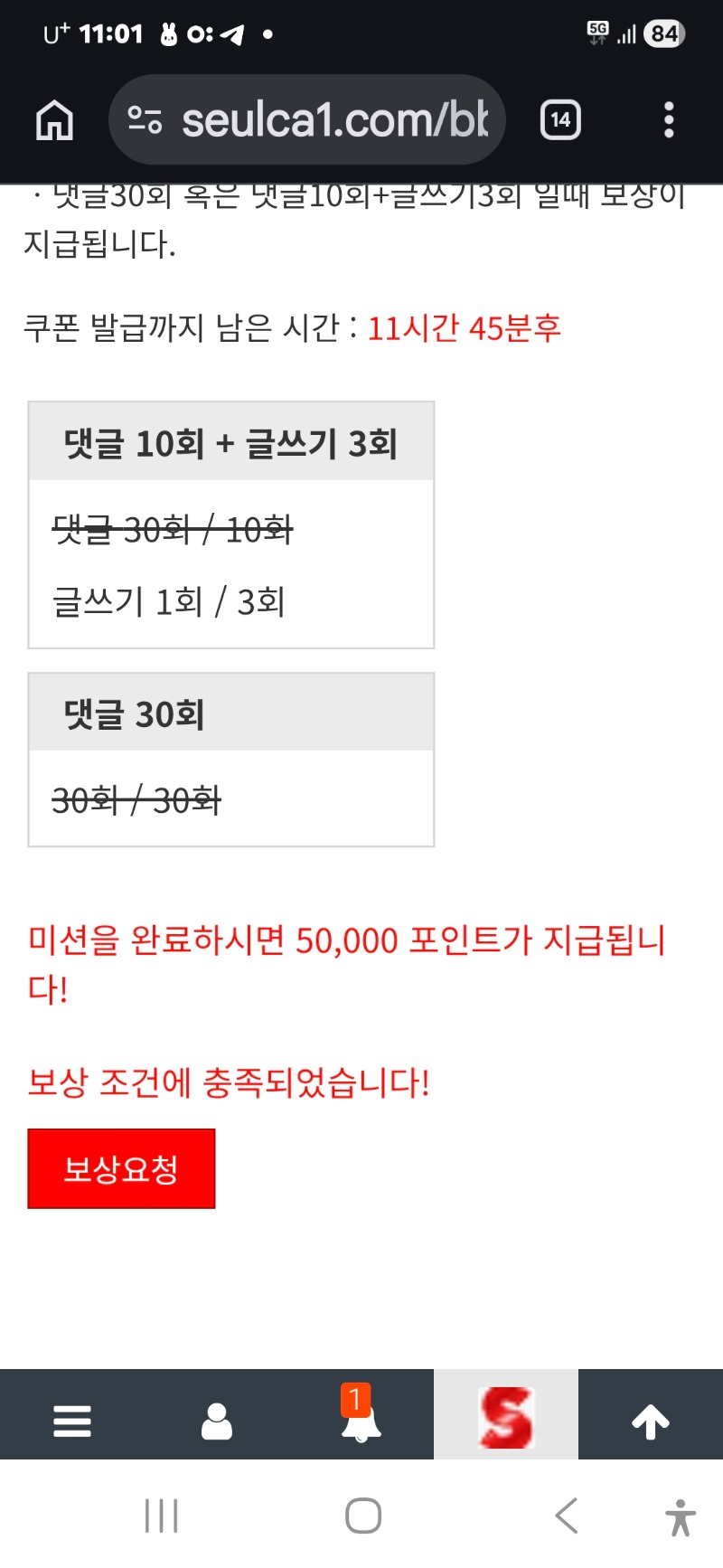Image resolution: width=723 pixels, height=1568 pixels.
Task: Tap the red 보상요청 button
Action: click(121, 1168)
